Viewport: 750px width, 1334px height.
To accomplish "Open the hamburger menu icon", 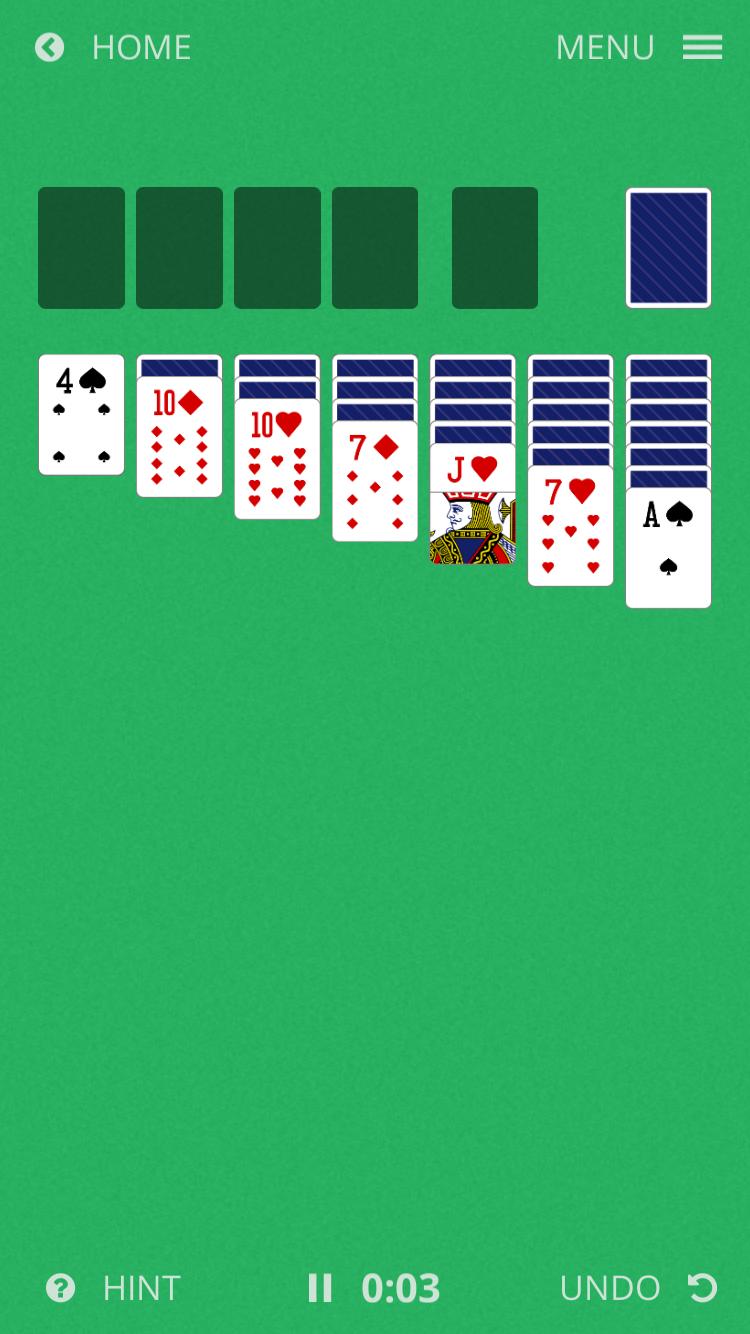I will 702,47.
